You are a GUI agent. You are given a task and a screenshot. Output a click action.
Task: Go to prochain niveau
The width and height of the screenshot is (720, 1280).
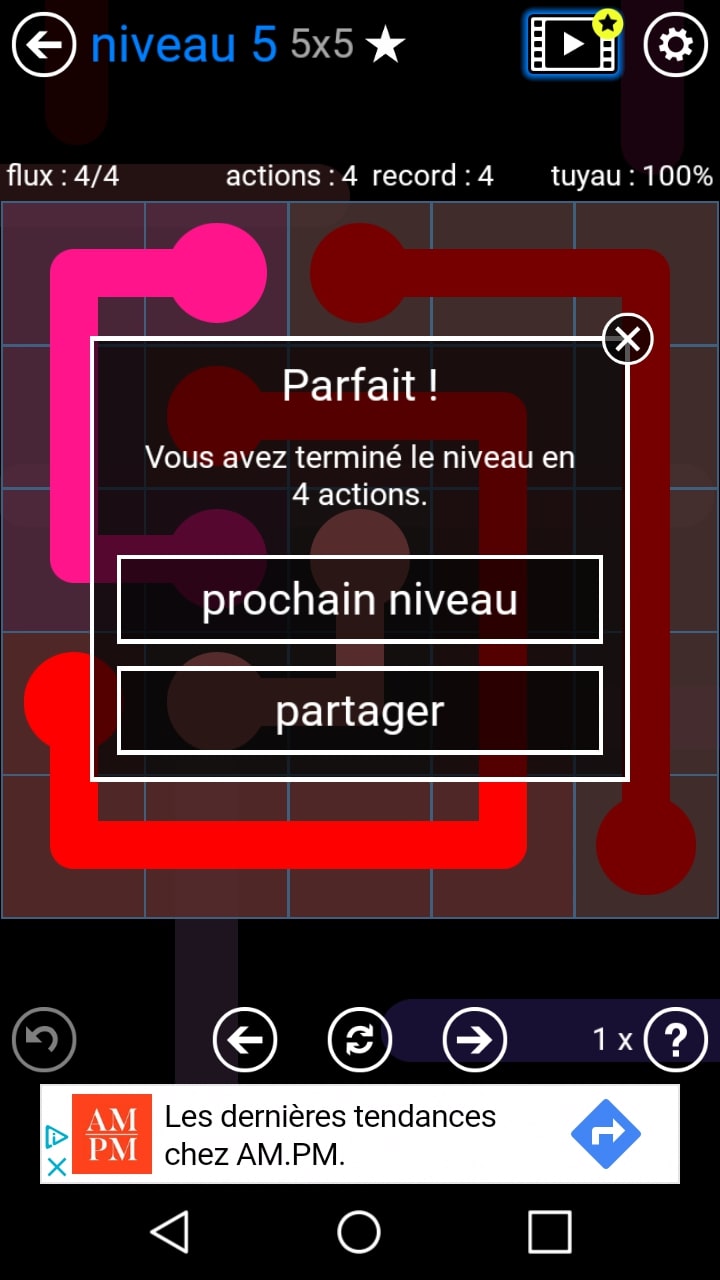[360, 600]
